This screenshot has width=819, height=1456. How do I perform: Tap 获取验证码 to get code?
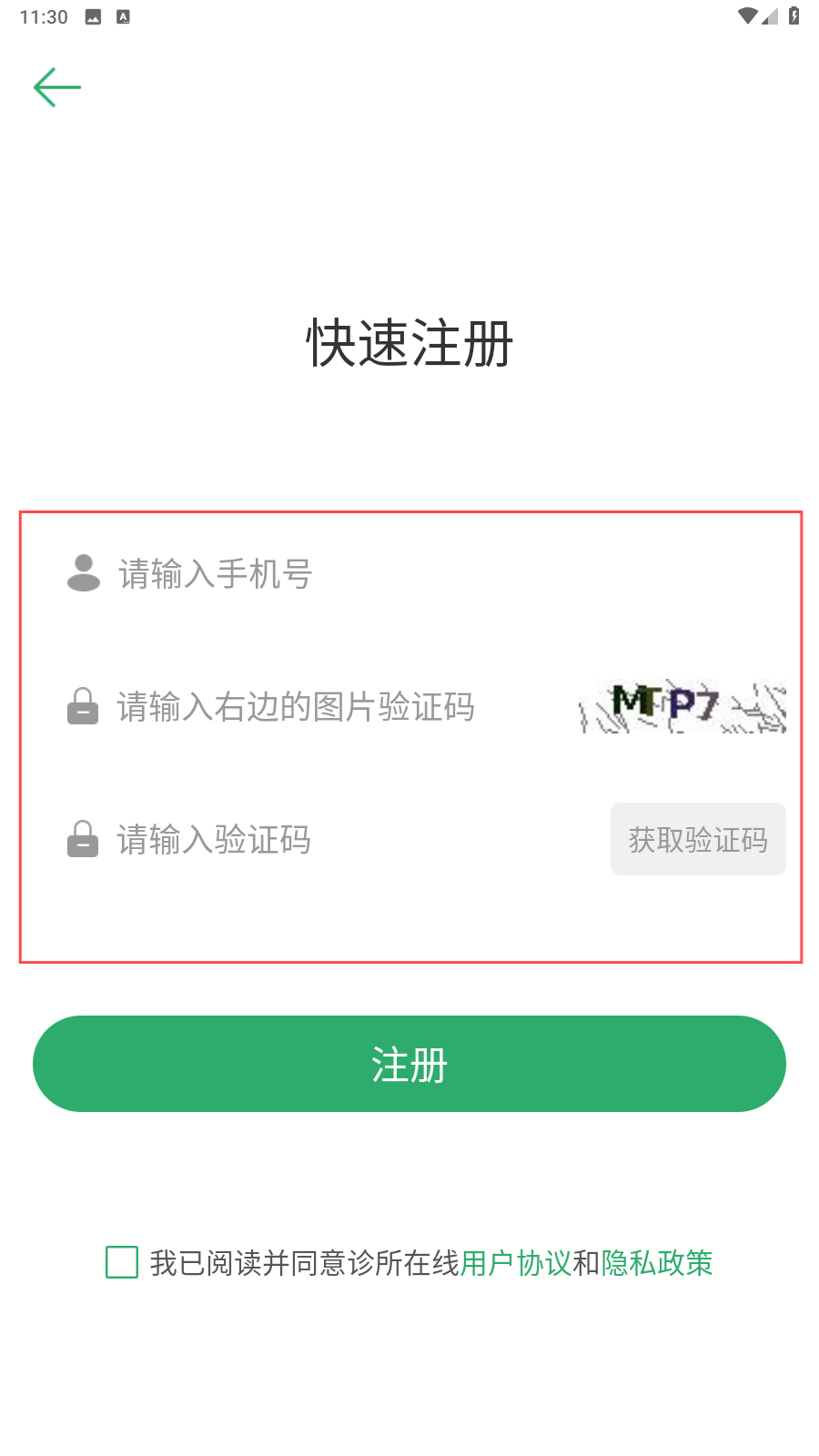tap(698, 839)
